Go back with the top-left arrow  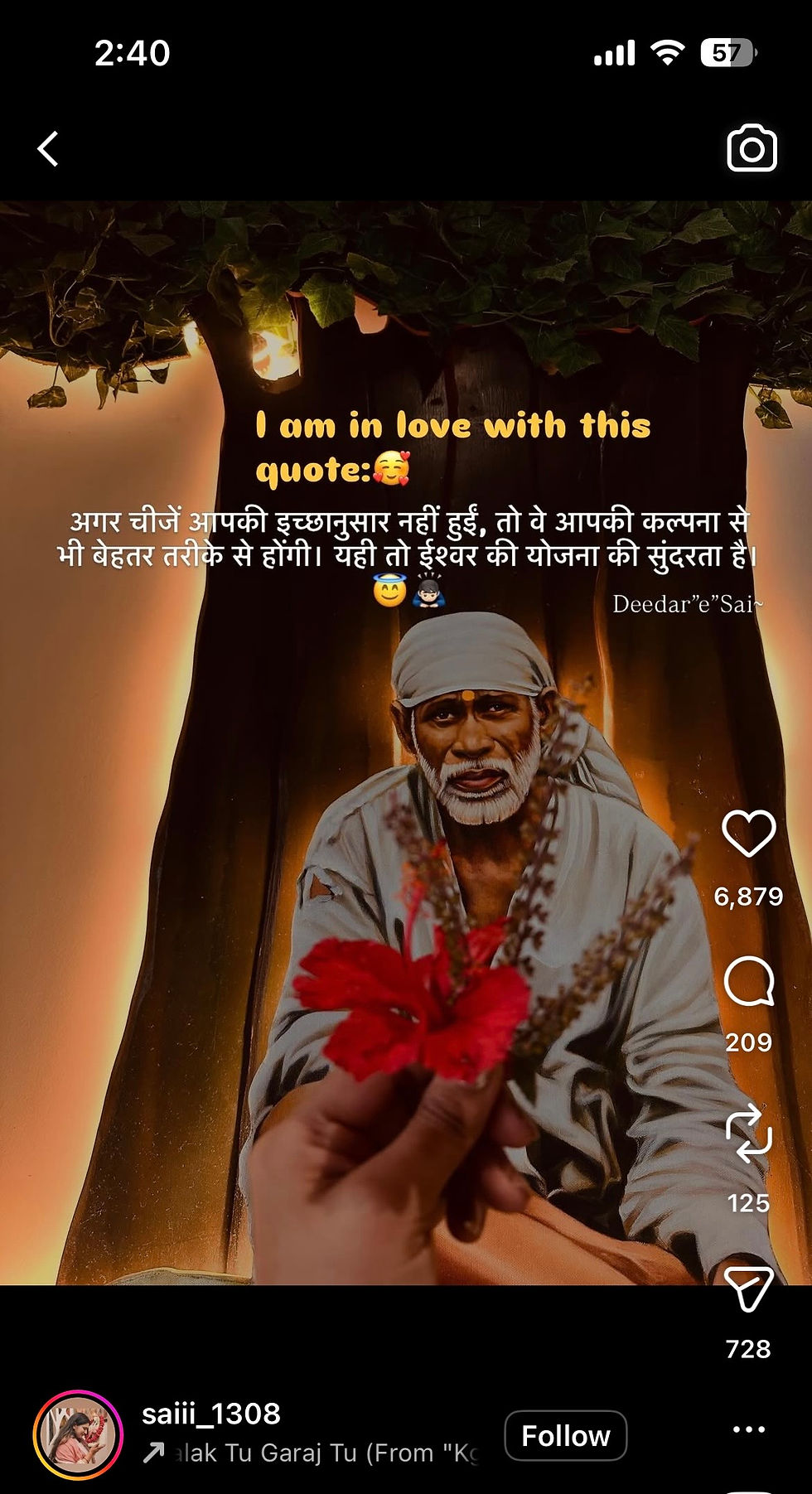click(48, 149)
